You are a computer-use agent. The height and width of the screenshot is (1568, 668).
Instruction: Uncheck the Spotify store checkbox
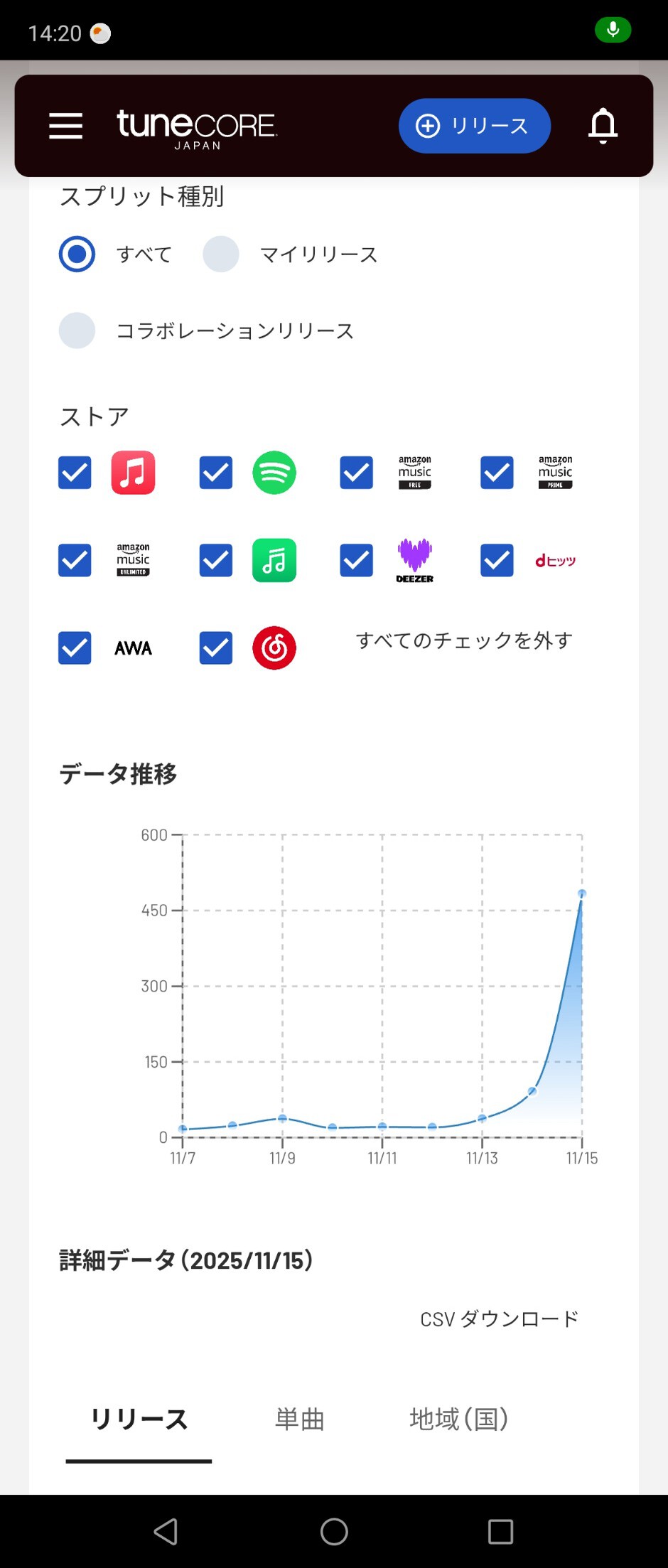216,473
